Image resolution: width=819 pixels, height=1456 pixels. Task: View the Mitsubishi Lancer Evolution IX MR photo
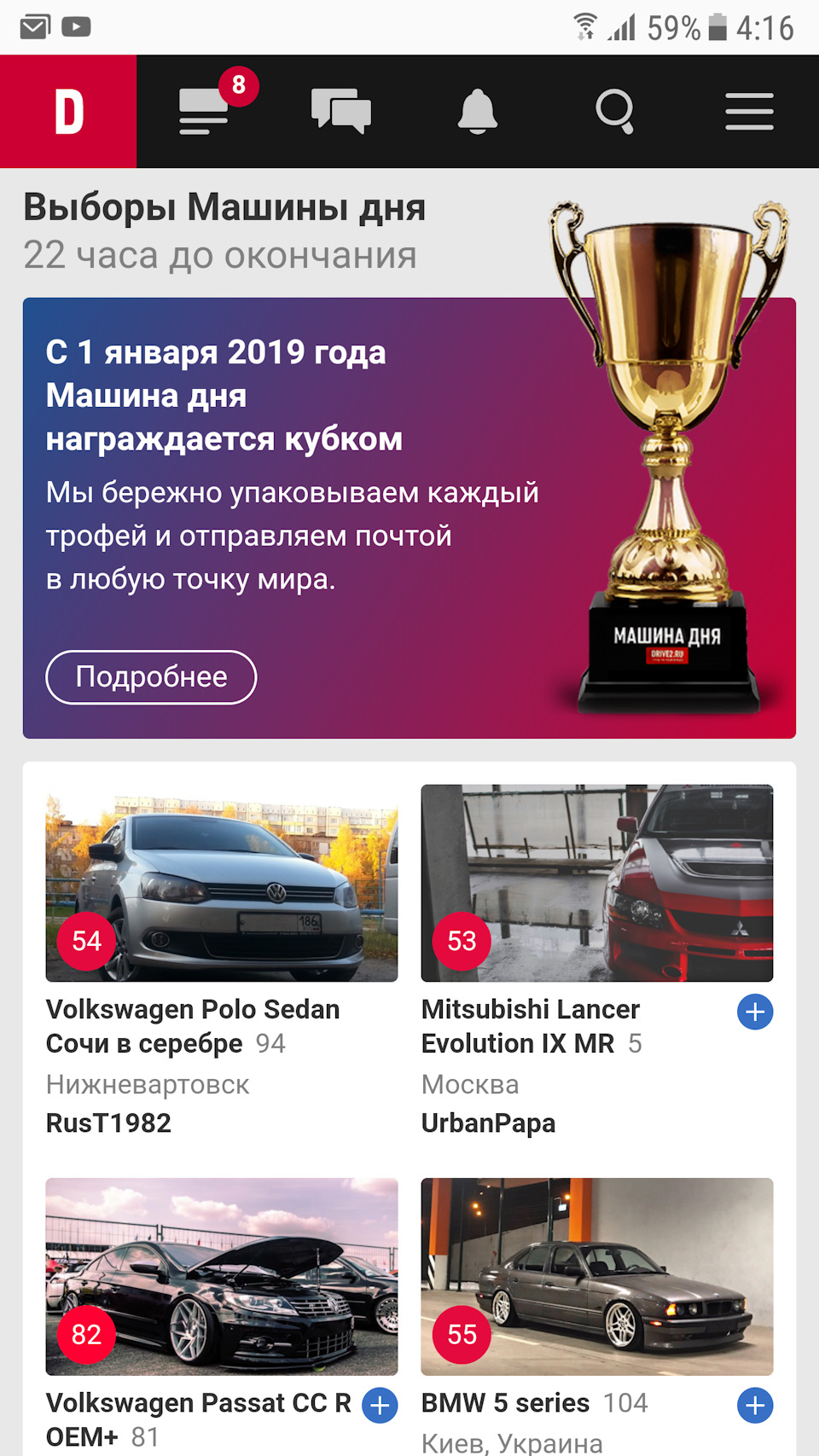point(597,883)
